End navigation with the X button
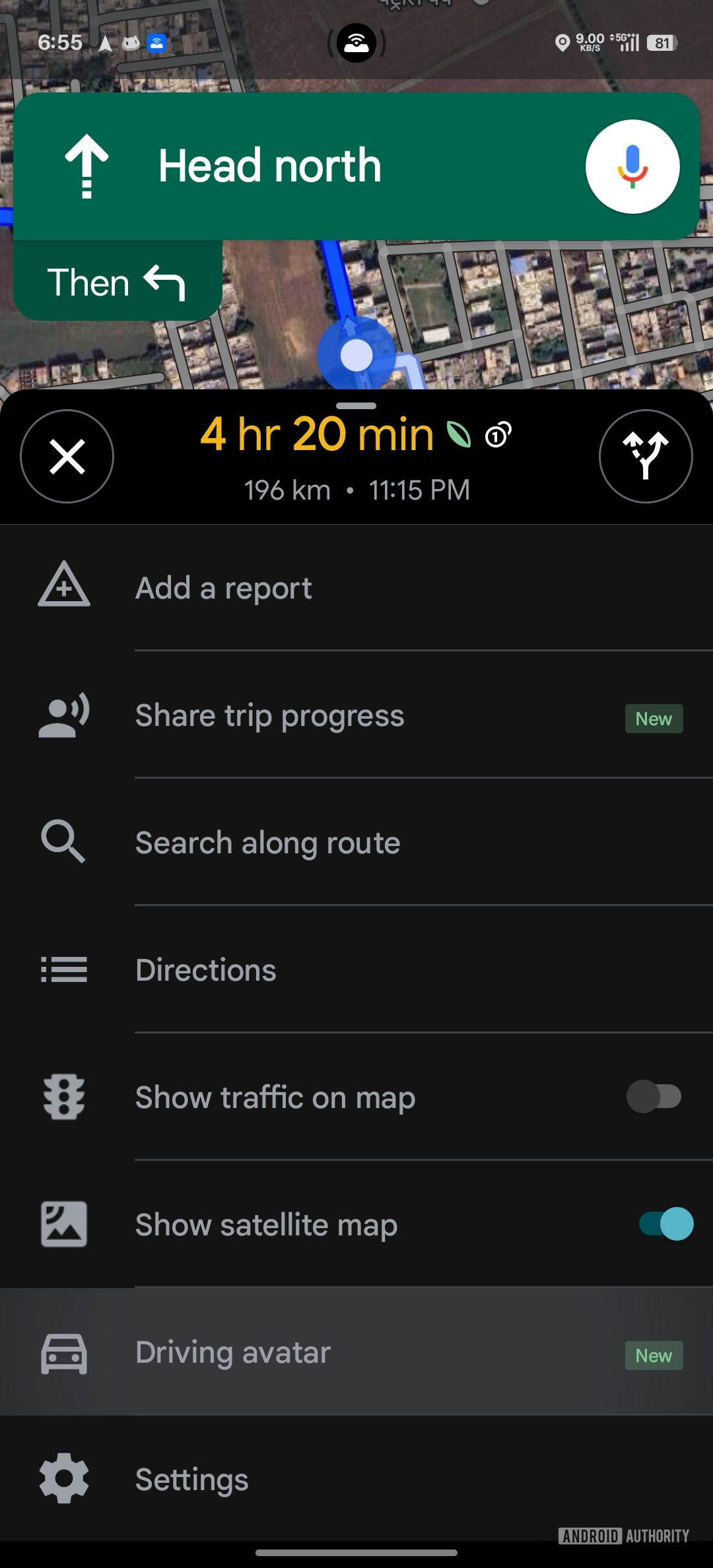 [67, 456]
